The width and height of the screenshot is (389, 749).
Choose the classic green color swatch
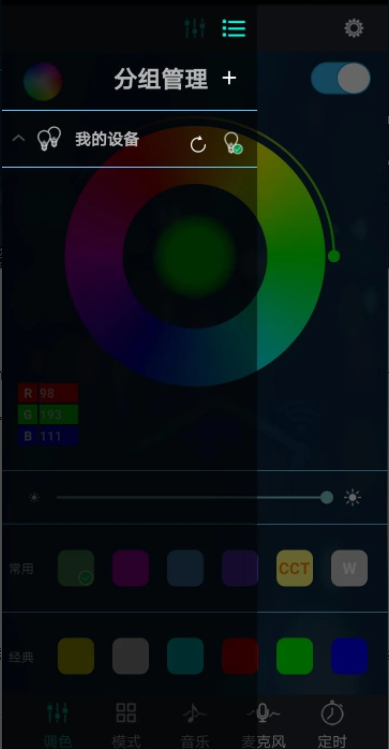tap(294, 656)
